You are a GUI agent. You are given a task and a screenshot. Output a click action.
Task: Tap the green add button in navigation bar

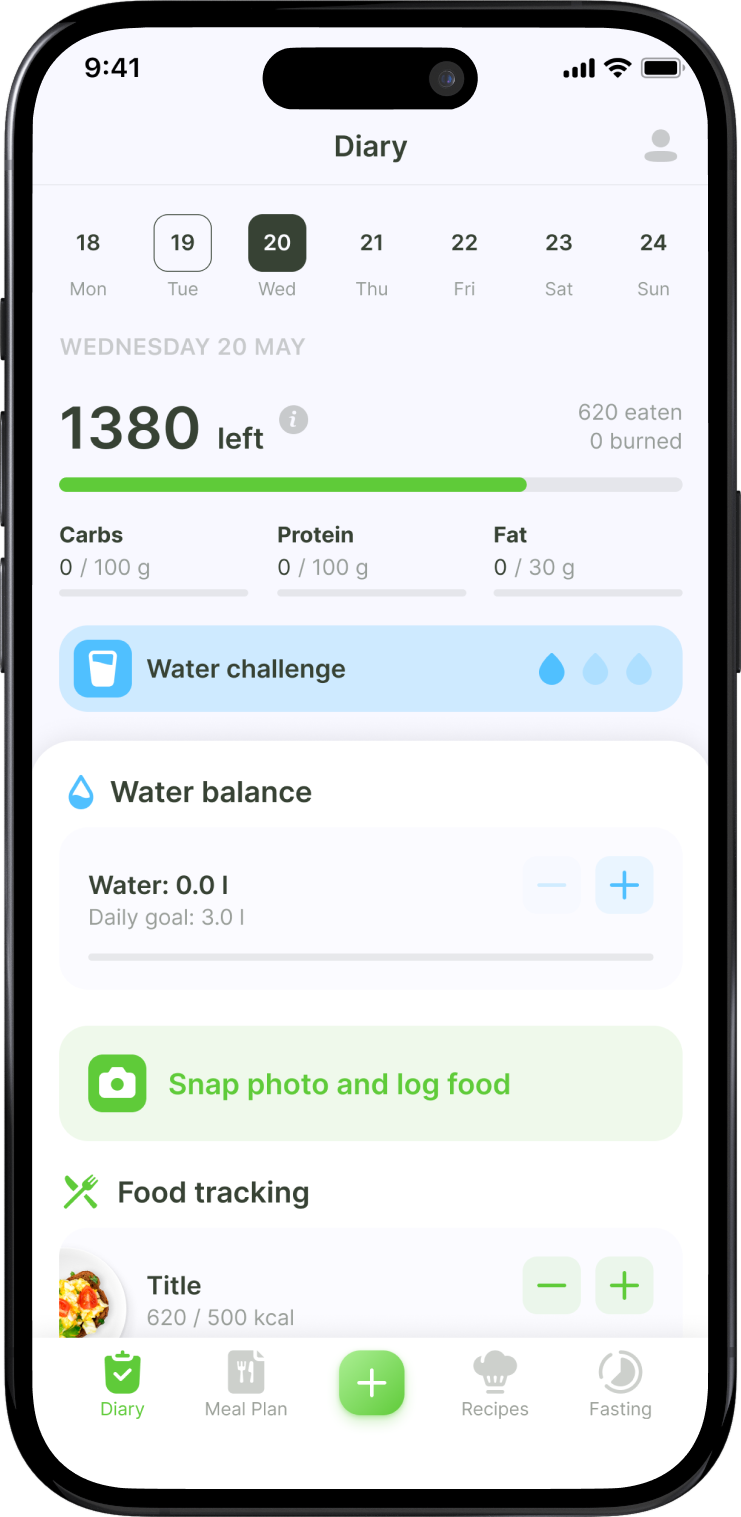(x=371, y=1383)
